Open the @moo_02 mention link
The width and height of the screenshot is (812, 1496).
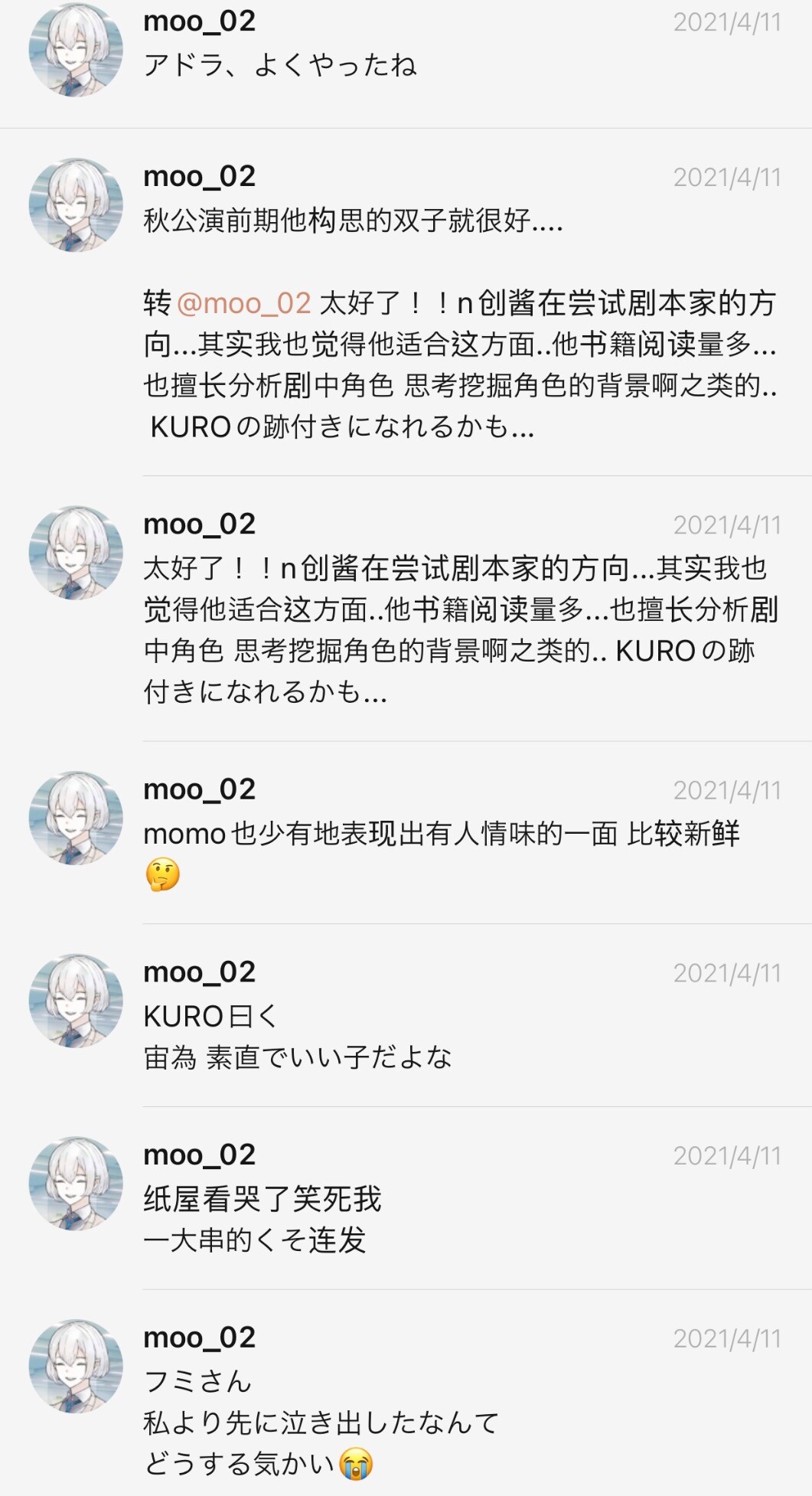tap(243, 303)
